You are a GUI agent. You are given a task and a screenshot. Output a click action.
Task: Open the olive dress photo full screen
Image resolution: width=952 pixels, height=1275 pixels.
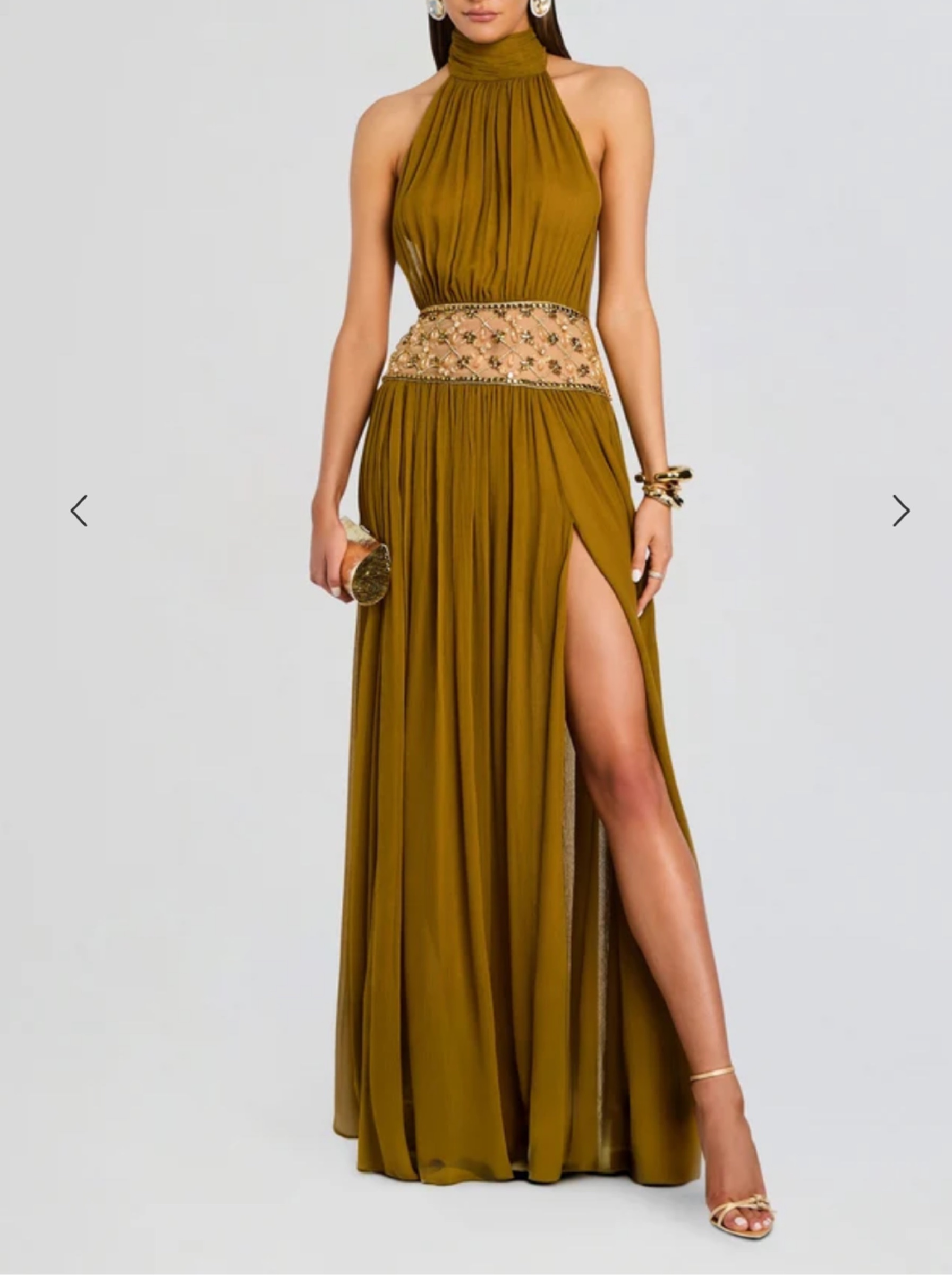coord(476,633)
